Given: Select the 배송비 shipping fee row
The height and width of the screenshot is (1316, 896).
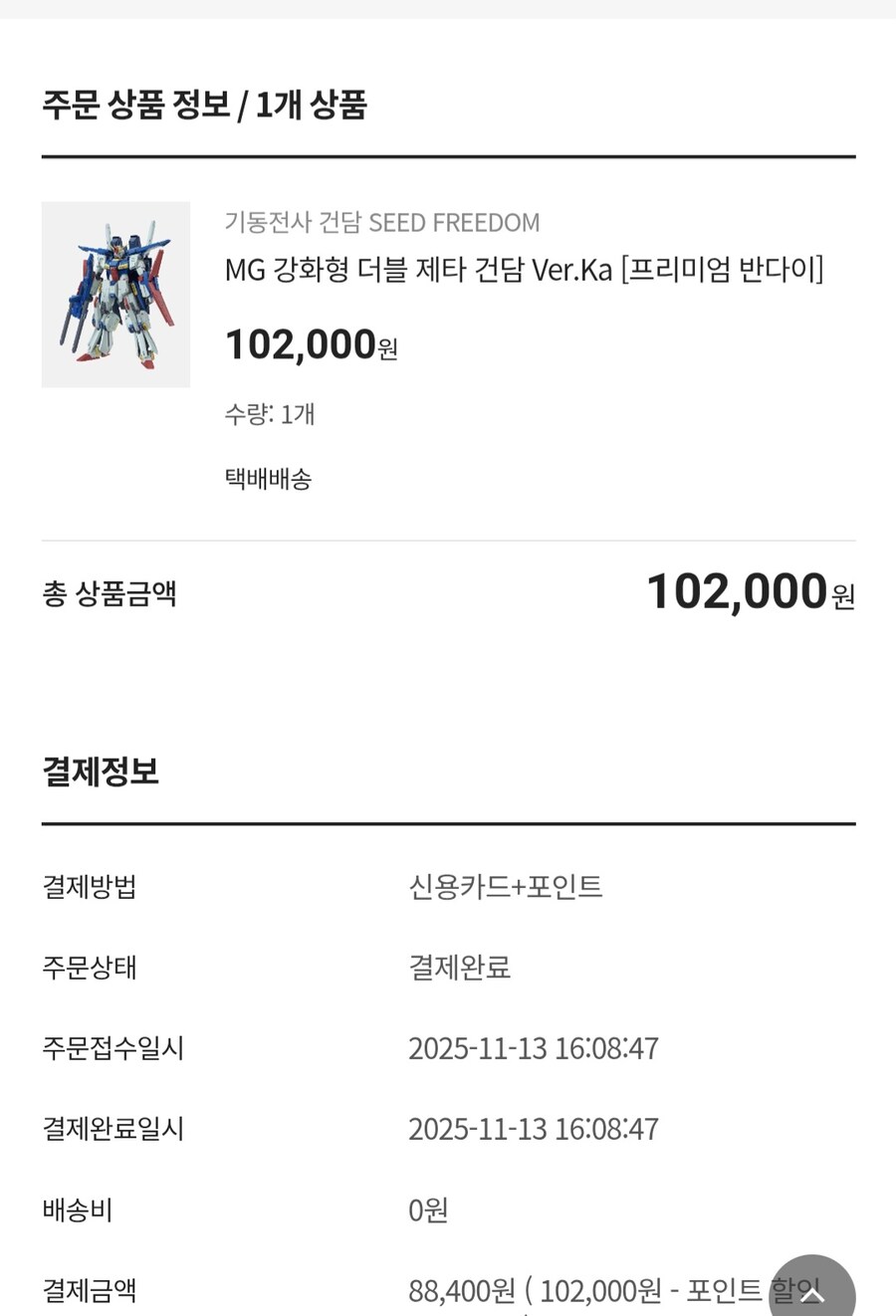Looking at the screenshot, I should 77,1210.
